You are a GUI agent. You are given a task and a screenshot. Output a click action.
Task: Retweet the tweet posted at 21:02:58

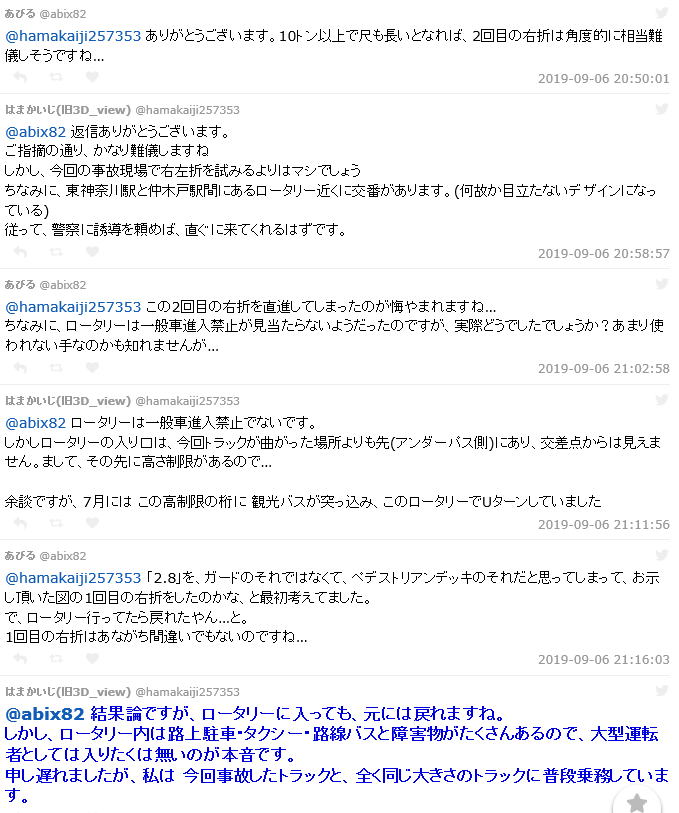pyautogui.click(x=56, y=368)
